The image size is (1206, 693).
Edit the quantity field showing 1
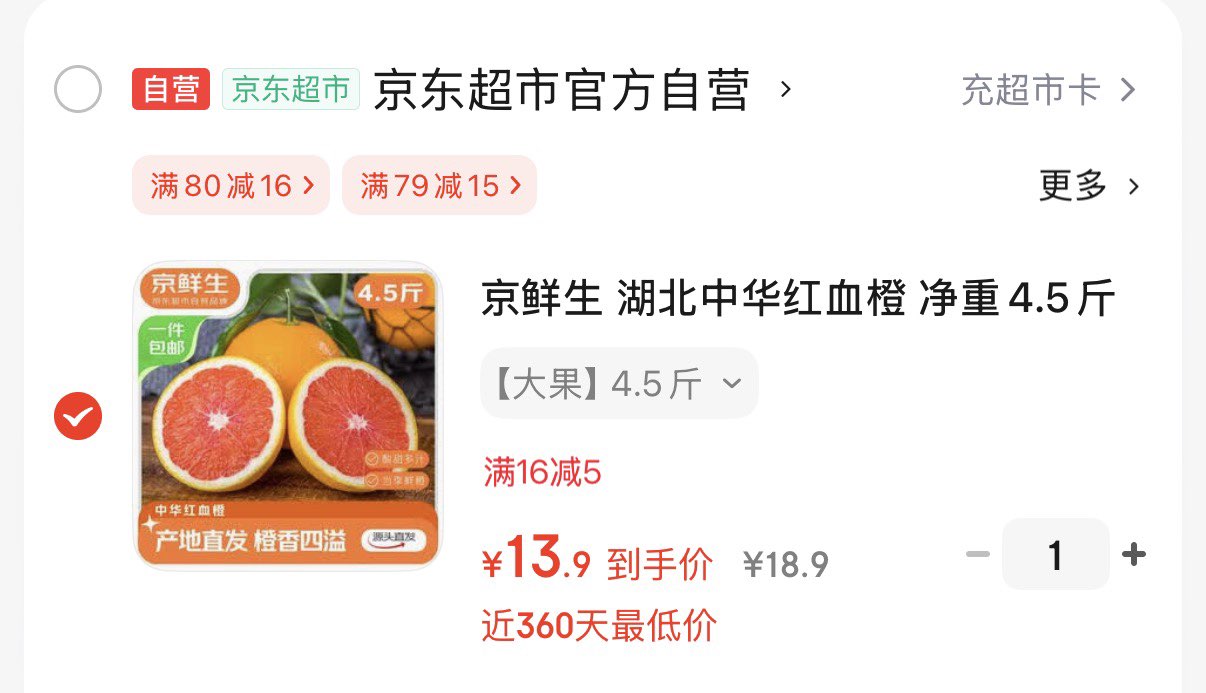pyautogui.click(x=1055, y=554)
